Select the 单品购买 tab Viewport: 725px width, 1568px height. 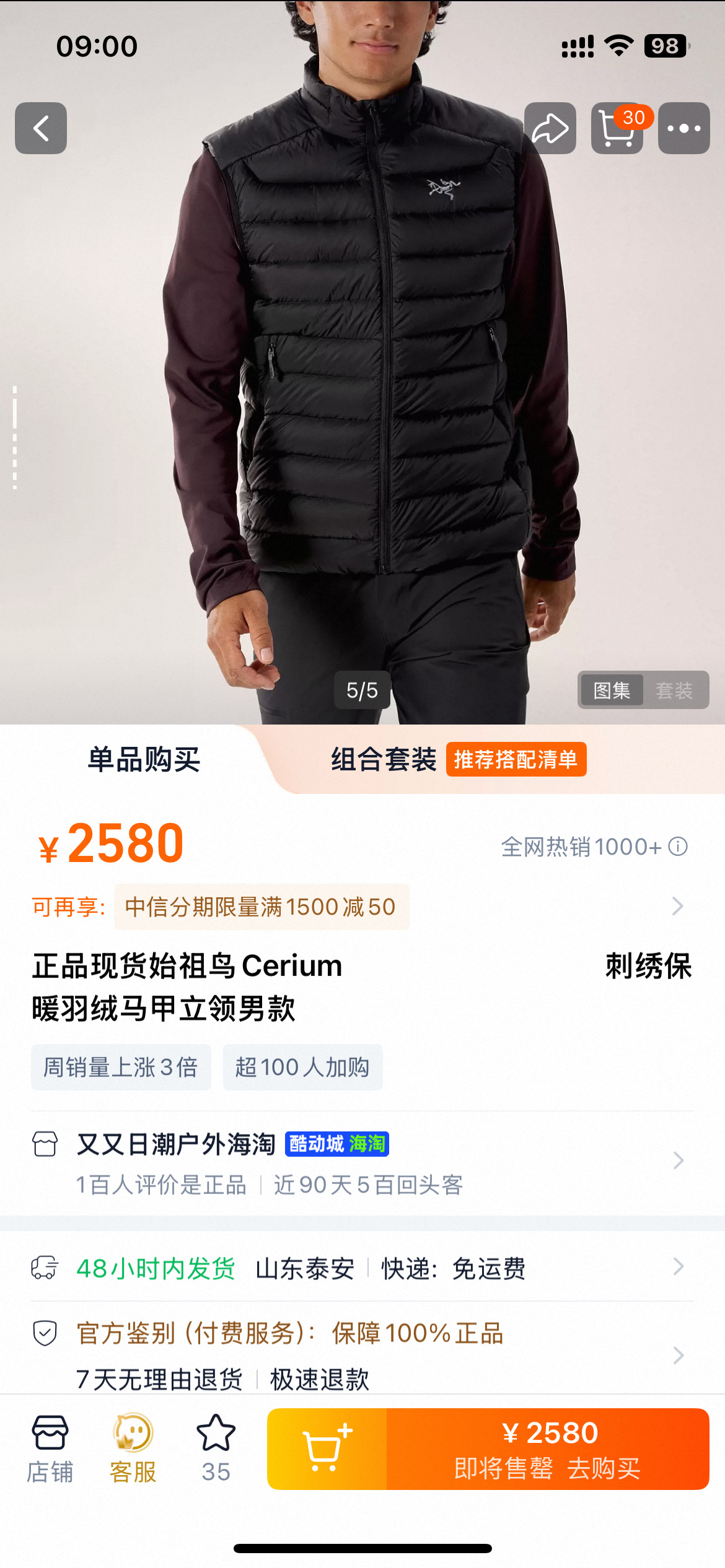(x=144, y=759)
